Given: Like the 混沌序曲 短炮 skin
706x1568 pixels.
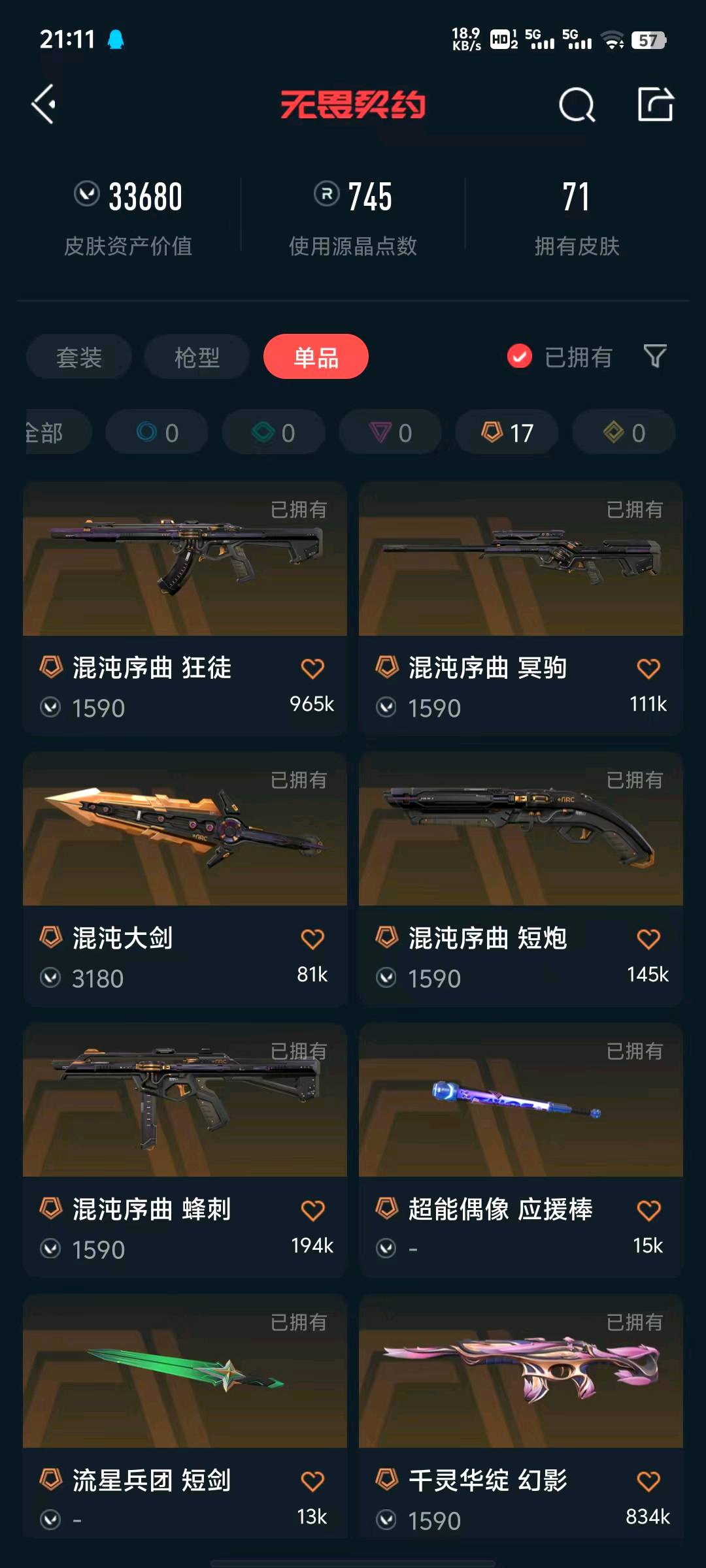Looking at the screenshot, I should tap(648, 939).
